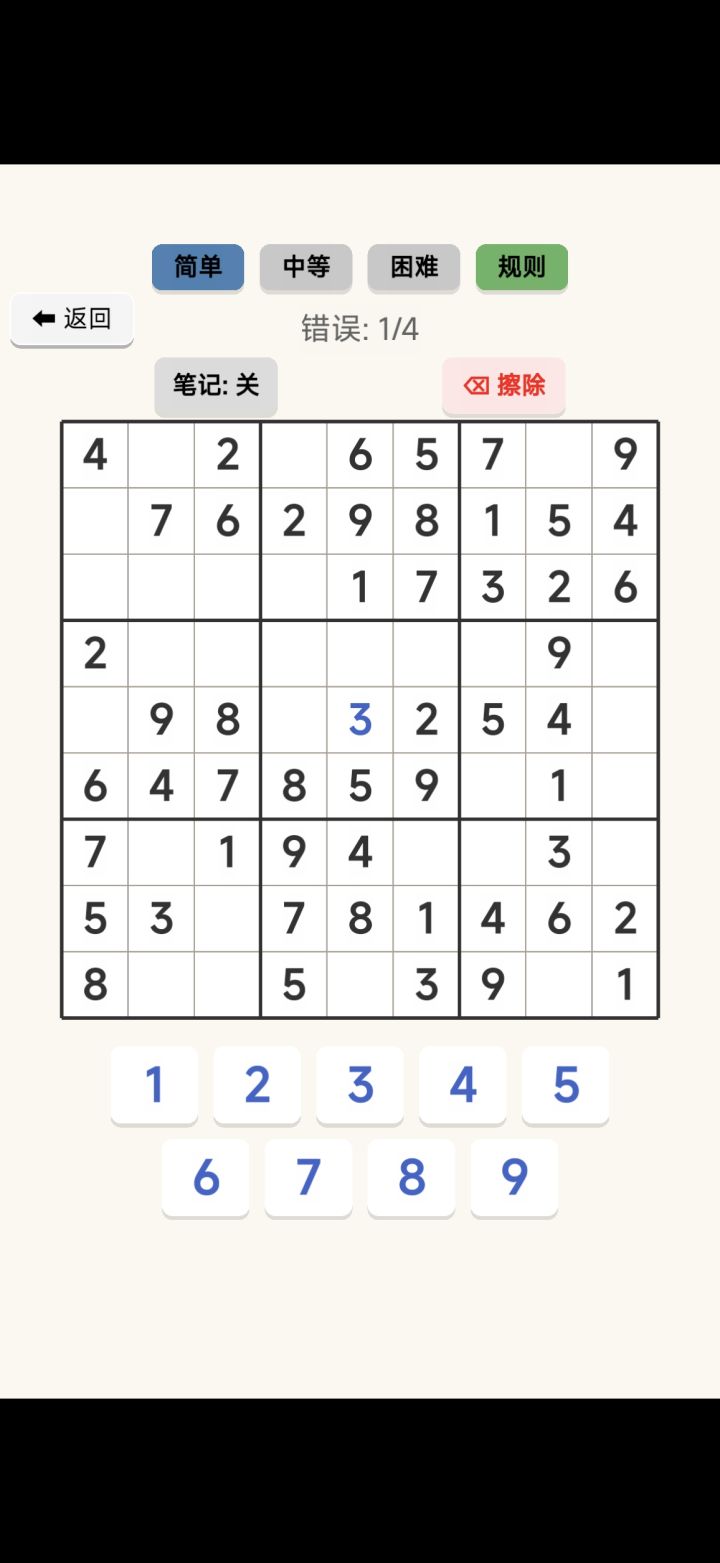The image size is (720, 1563).
Task: Select number 1 on the pad
Action: point(154,1085)
